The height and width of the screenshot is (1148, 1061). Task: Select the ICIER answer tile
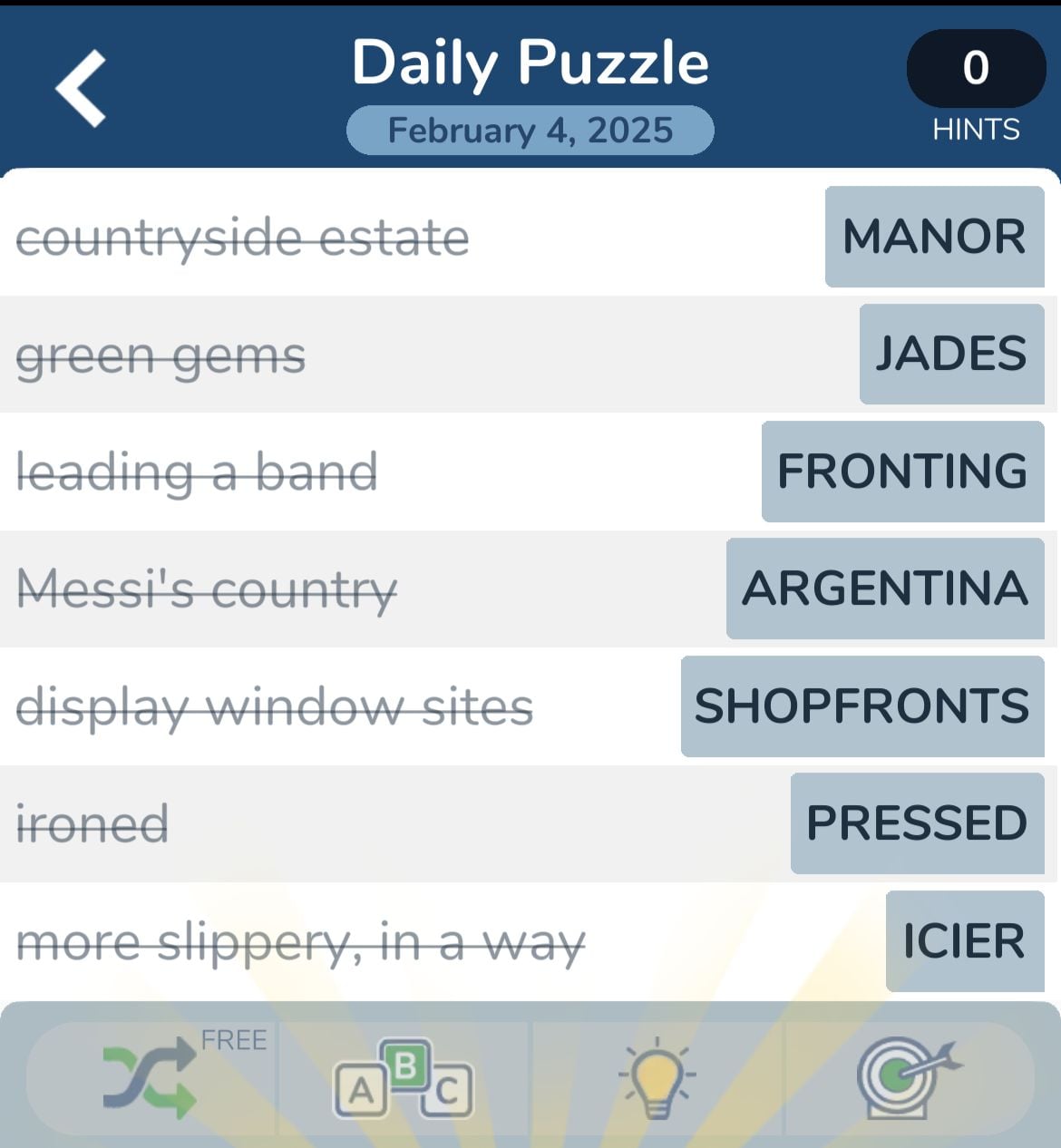click(965, 939)
